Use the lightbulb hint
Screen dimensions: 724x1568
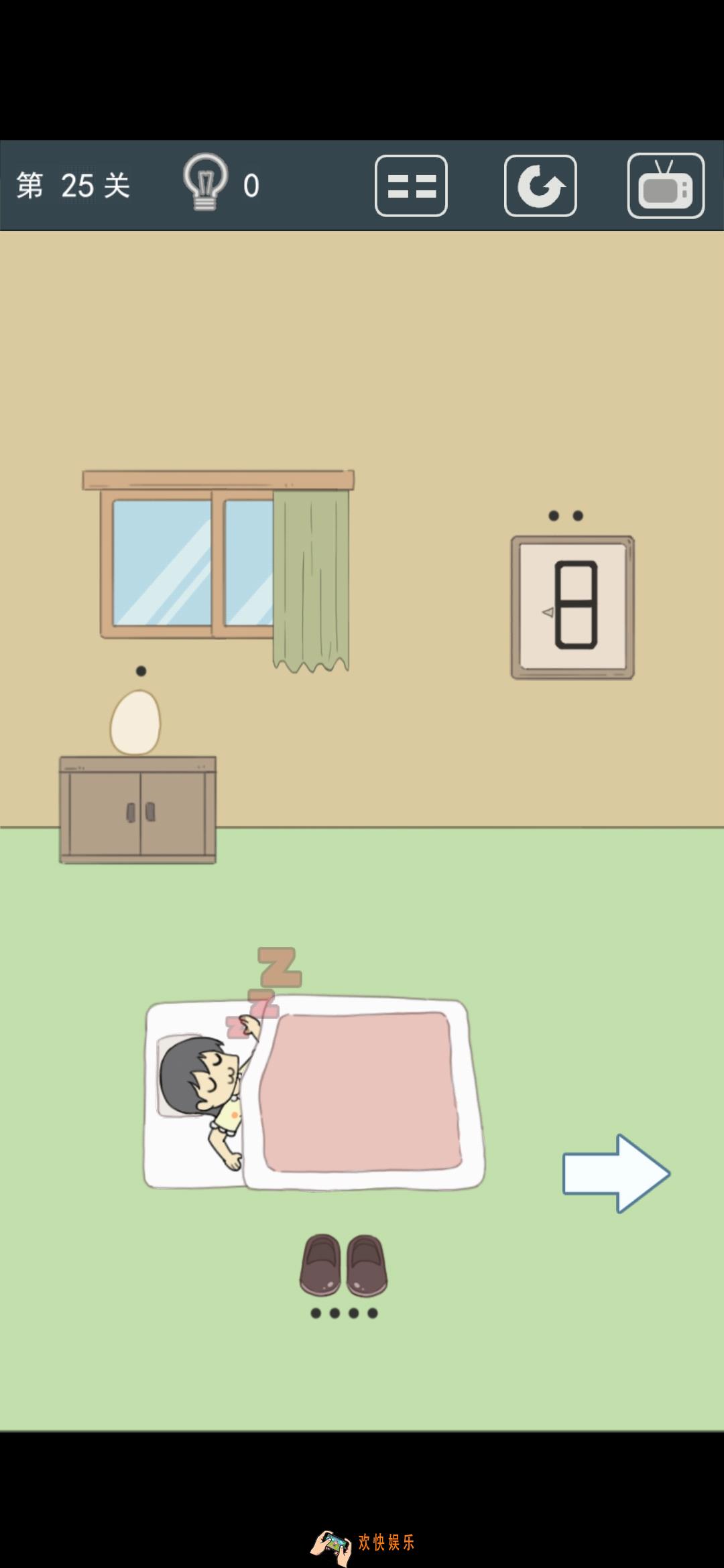pos(206,182)
